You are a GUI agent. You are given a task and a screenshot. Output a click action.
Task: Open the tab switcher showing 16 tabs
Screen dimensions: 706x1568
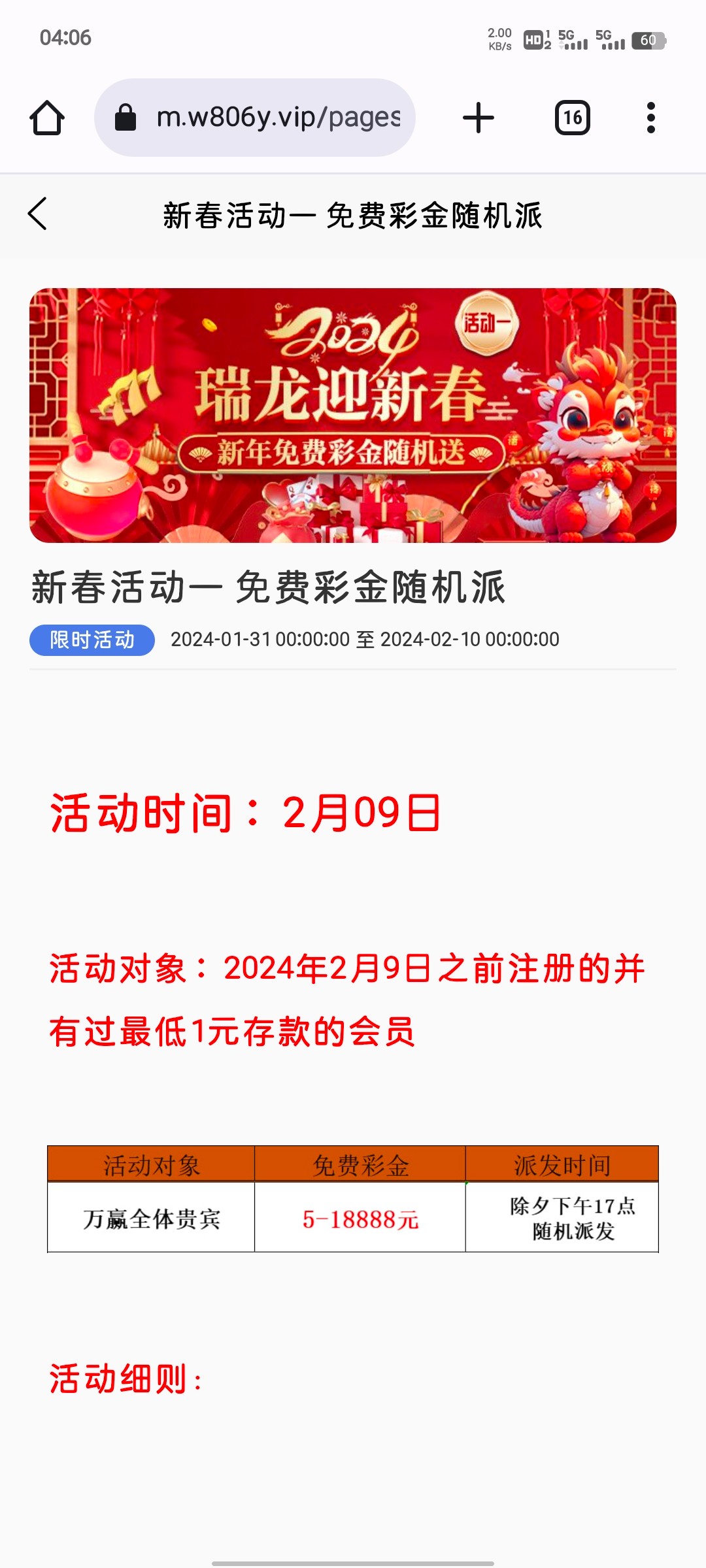point(572,118)
